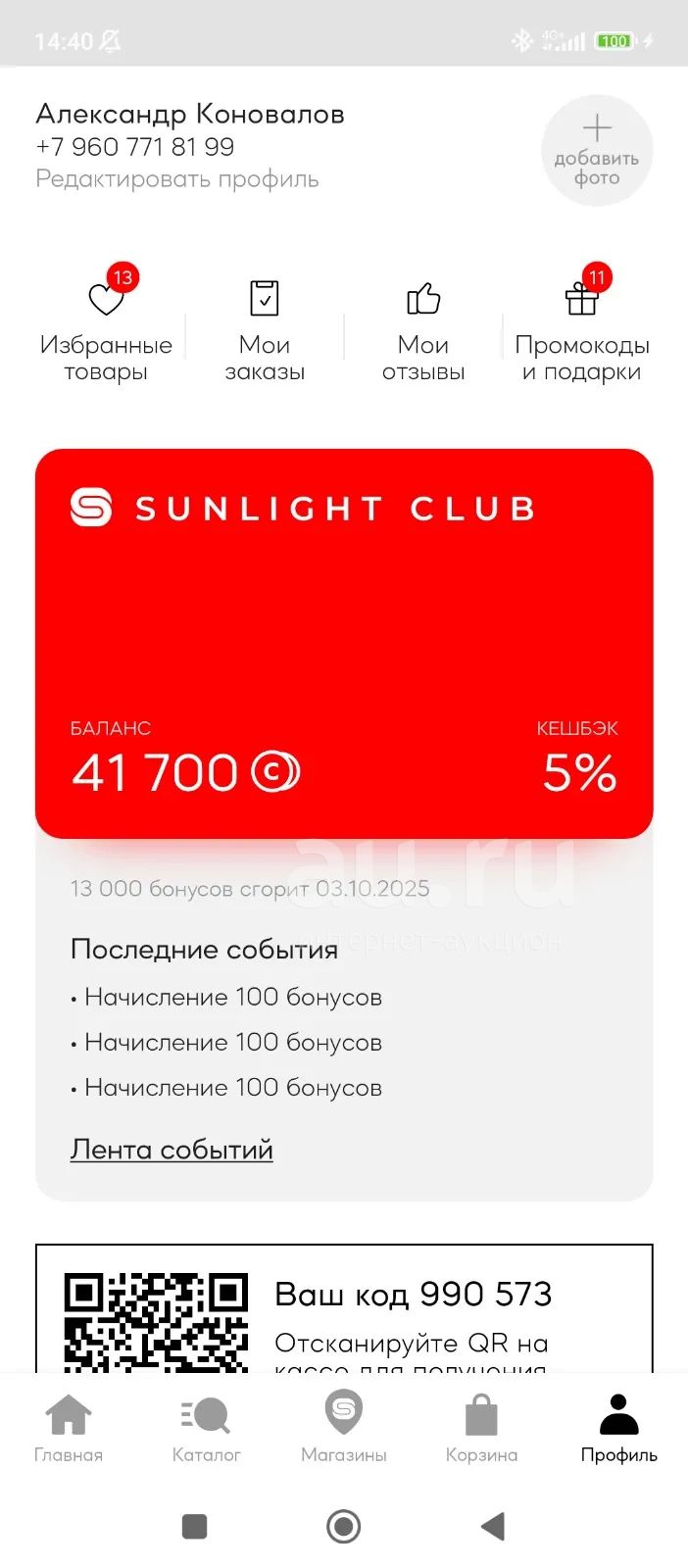688x1568 pixels.
Task: Go to the Главная home tab
Action: coord(69,1429)
